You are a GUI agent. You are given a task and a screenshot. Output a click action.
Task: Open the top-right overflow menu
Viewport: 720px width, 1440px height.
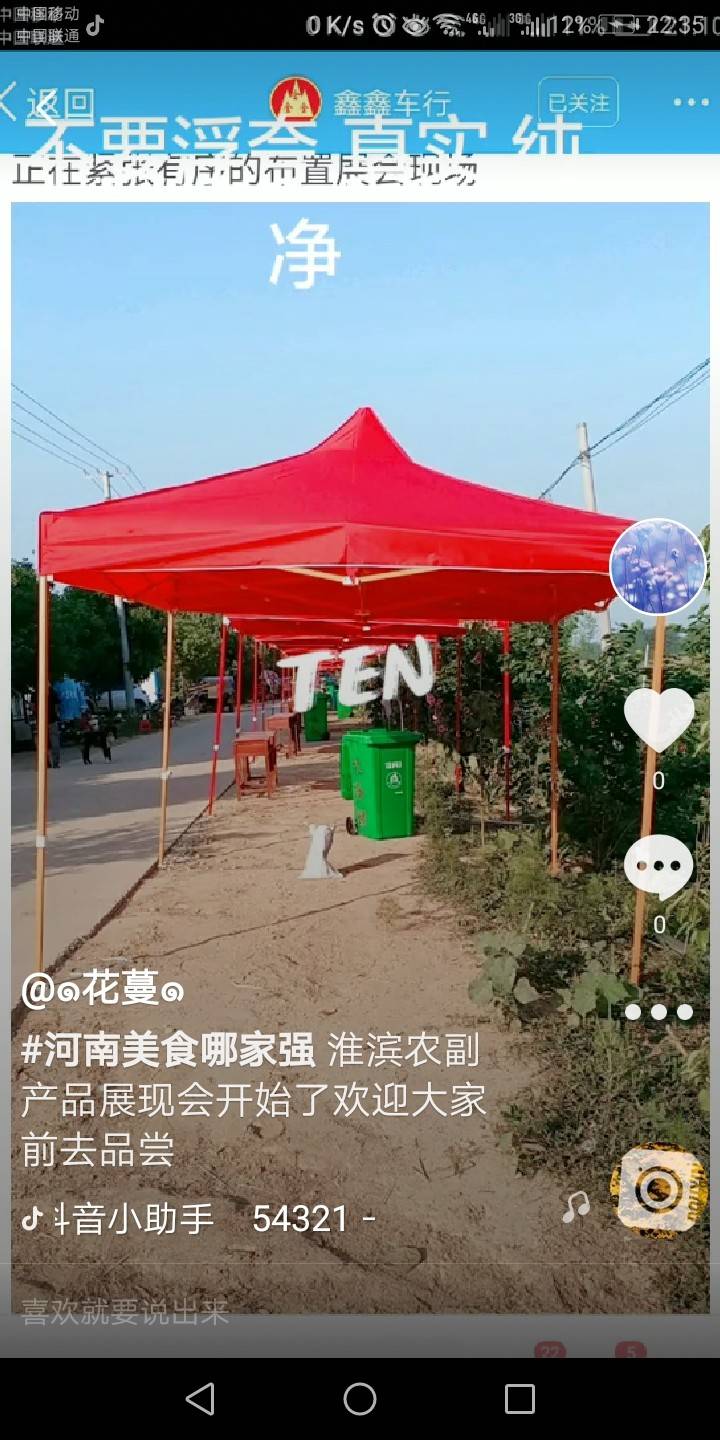point(690,102)
